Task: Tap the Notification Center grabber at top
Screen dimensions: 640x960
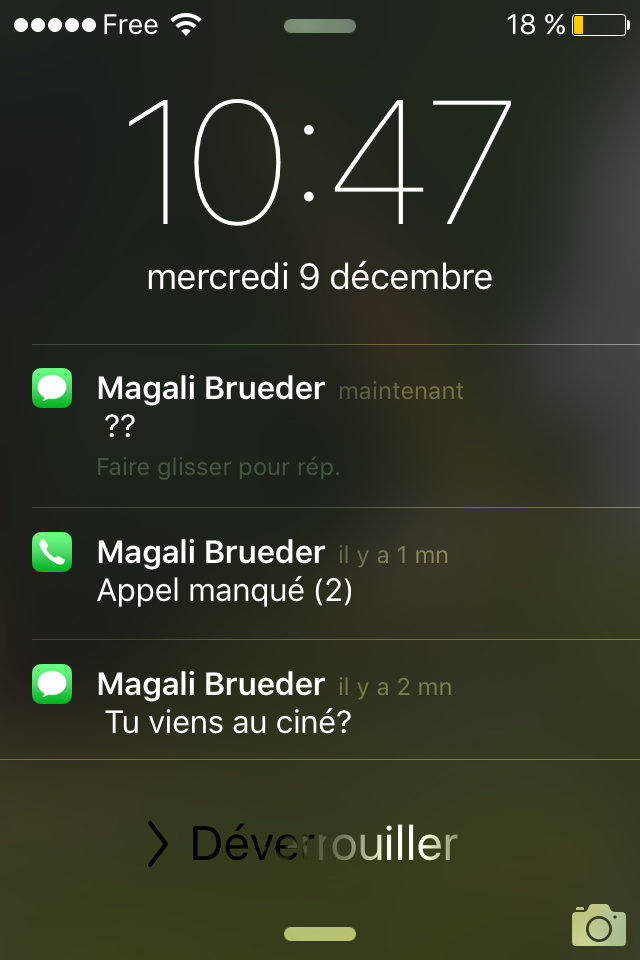Action: tap(320, 26)
